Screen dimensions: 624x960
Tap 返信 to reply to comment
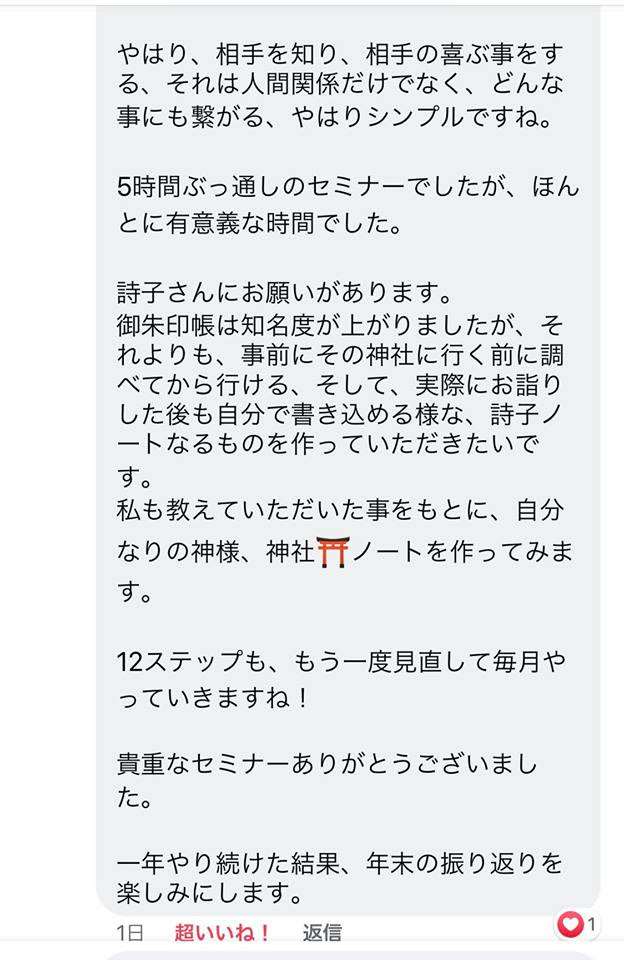click(x=322, y=932)
